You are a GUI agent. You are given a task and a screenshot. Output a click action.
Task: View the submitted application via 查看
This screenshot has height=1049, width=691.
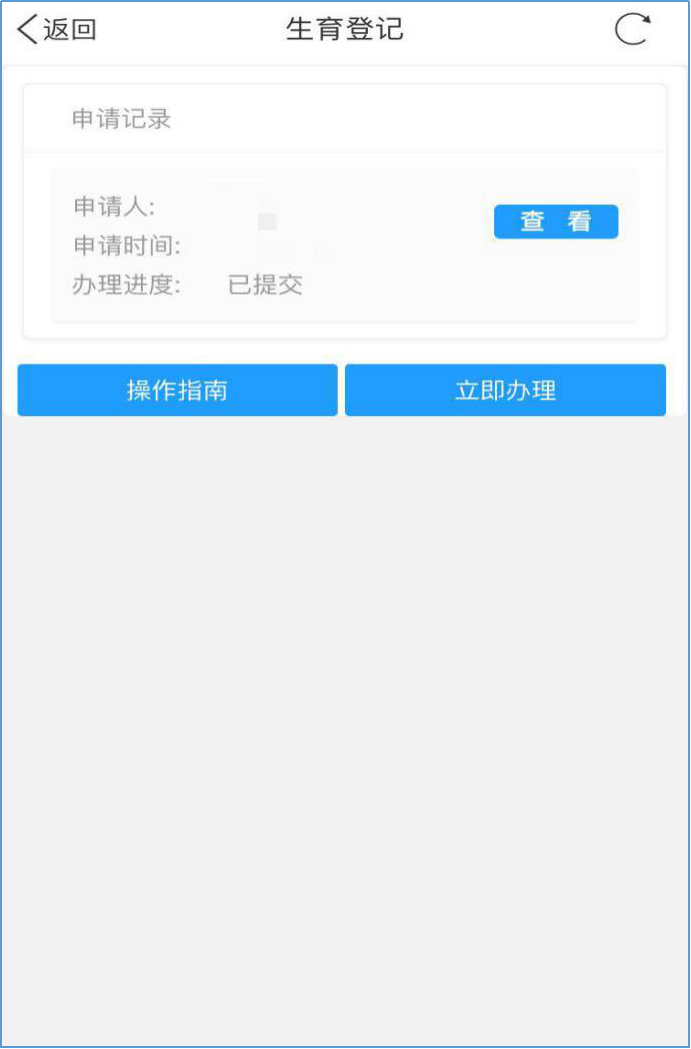pos(556,222)
